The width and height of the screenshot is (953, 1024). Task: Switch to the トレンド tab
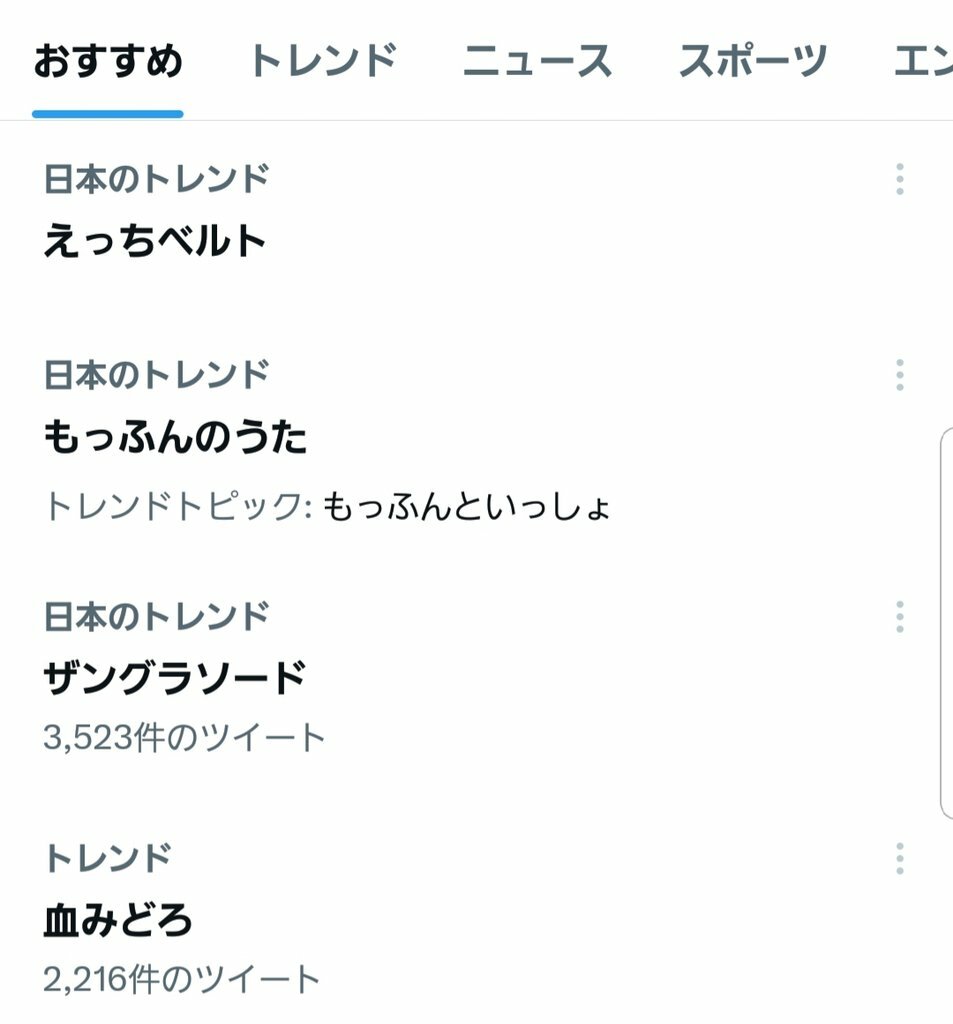[x=322, y=62]
